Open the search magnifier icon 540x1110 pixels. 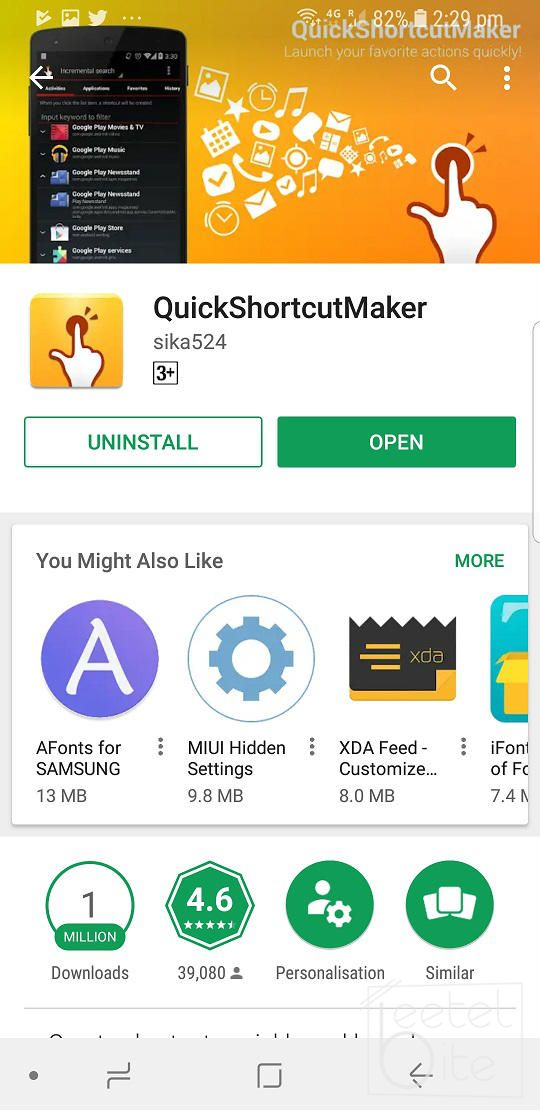coord(443,77)
